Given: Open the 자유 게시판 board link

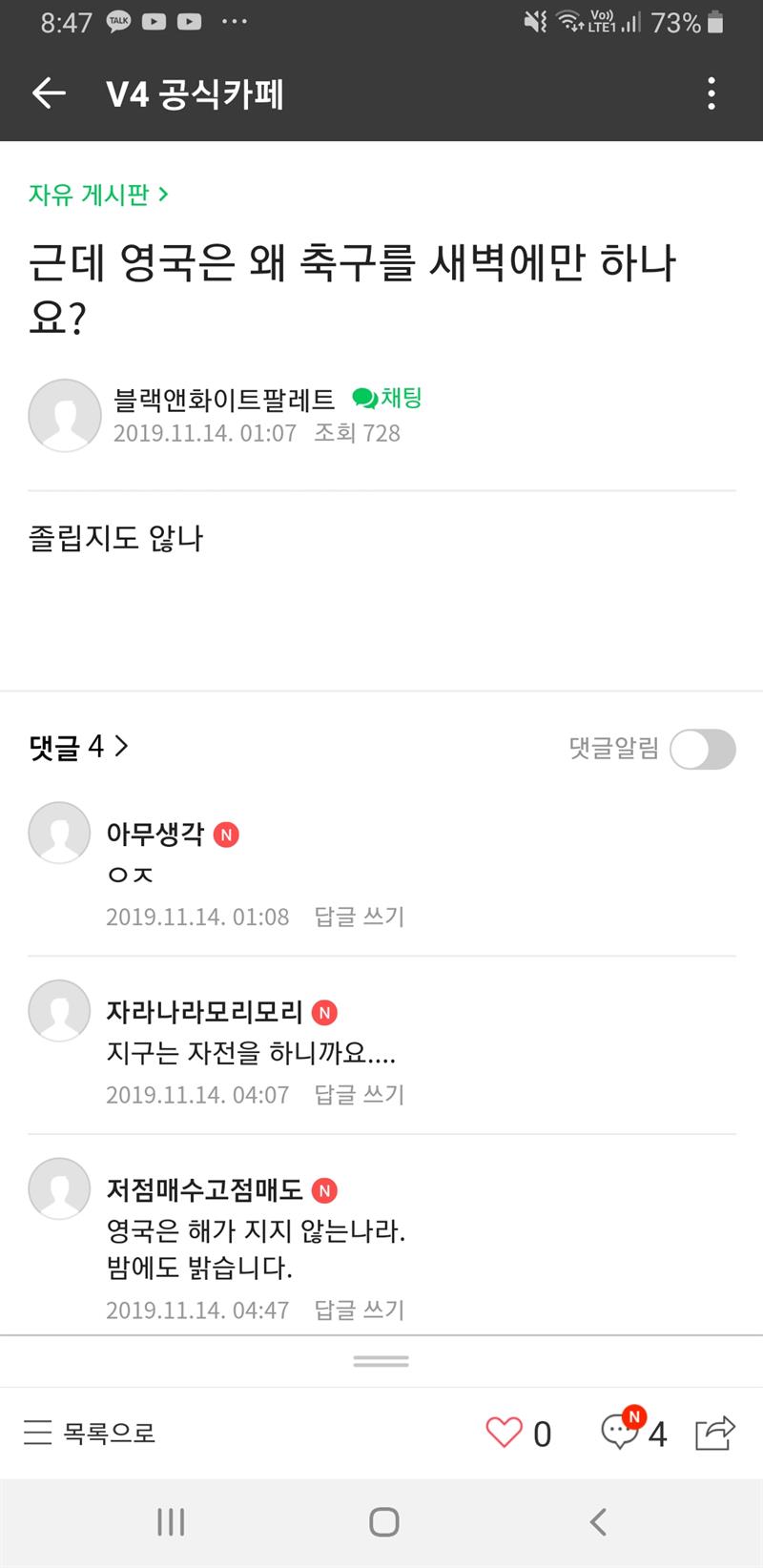Looking at the screenshot, I should point(98,195).
